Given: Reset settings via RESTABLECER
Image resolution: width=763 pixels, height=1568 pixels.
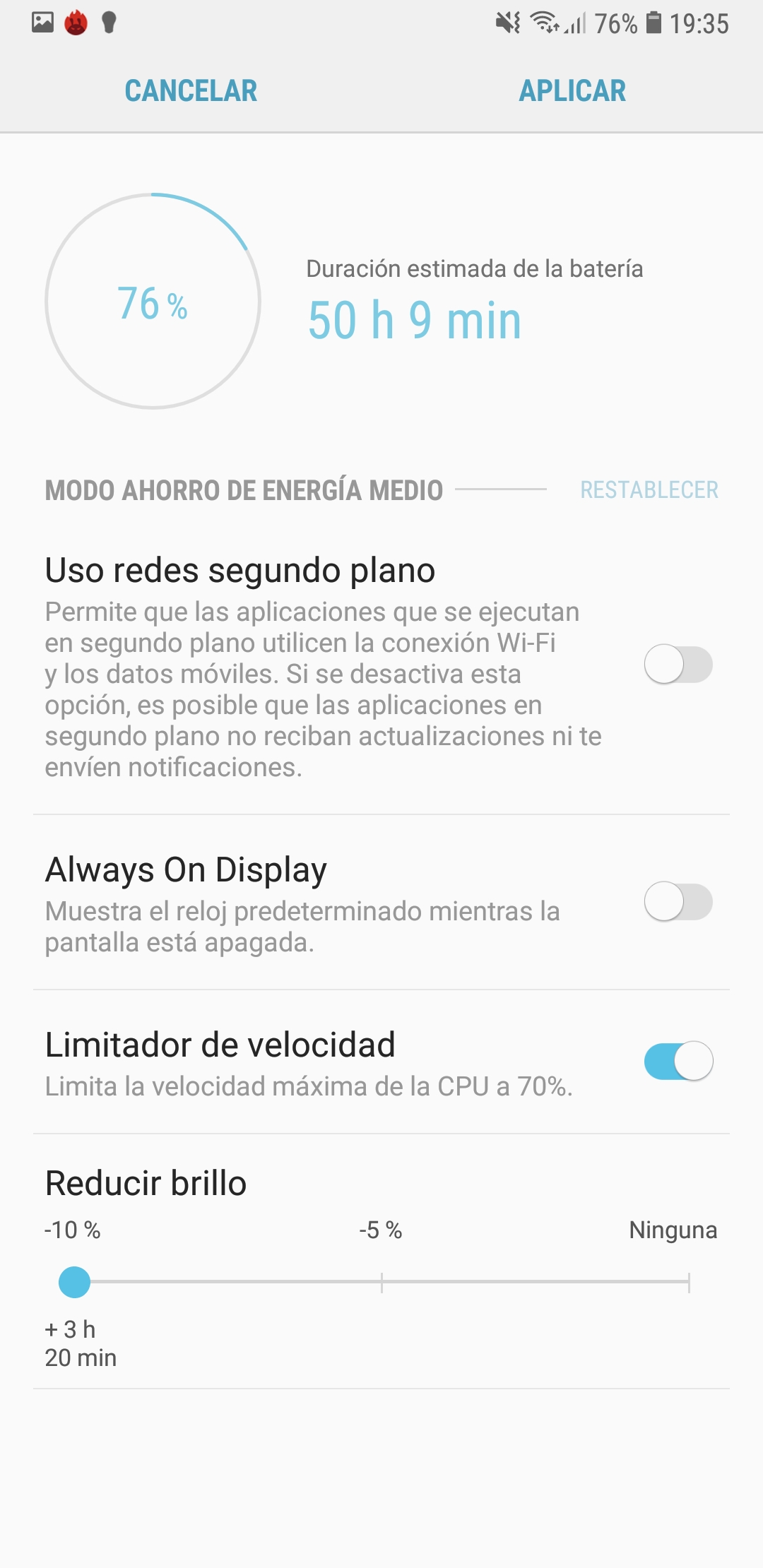Looking at the screenshot, I should [649, 489].
